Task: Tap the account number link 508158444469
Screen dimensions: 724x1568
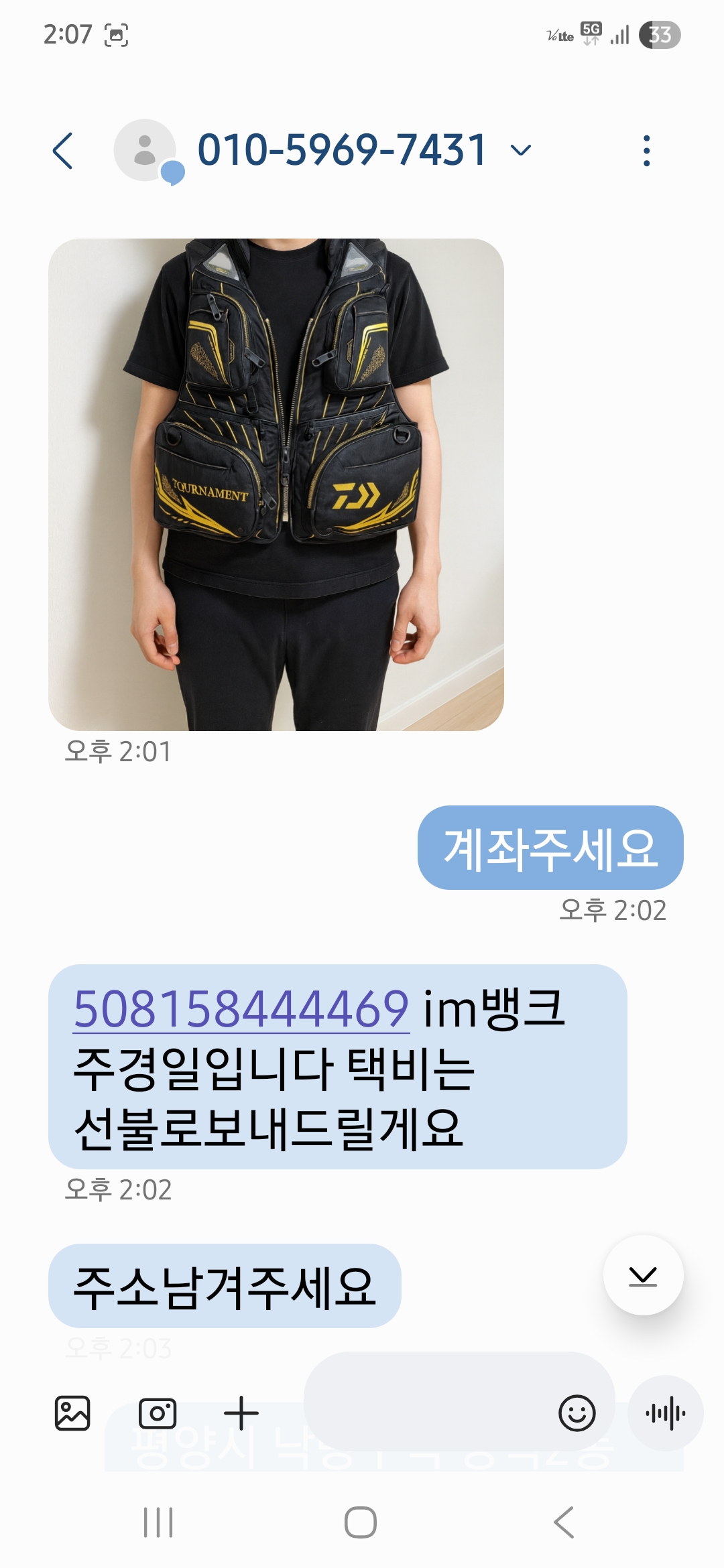Action: click(241, 1009)
